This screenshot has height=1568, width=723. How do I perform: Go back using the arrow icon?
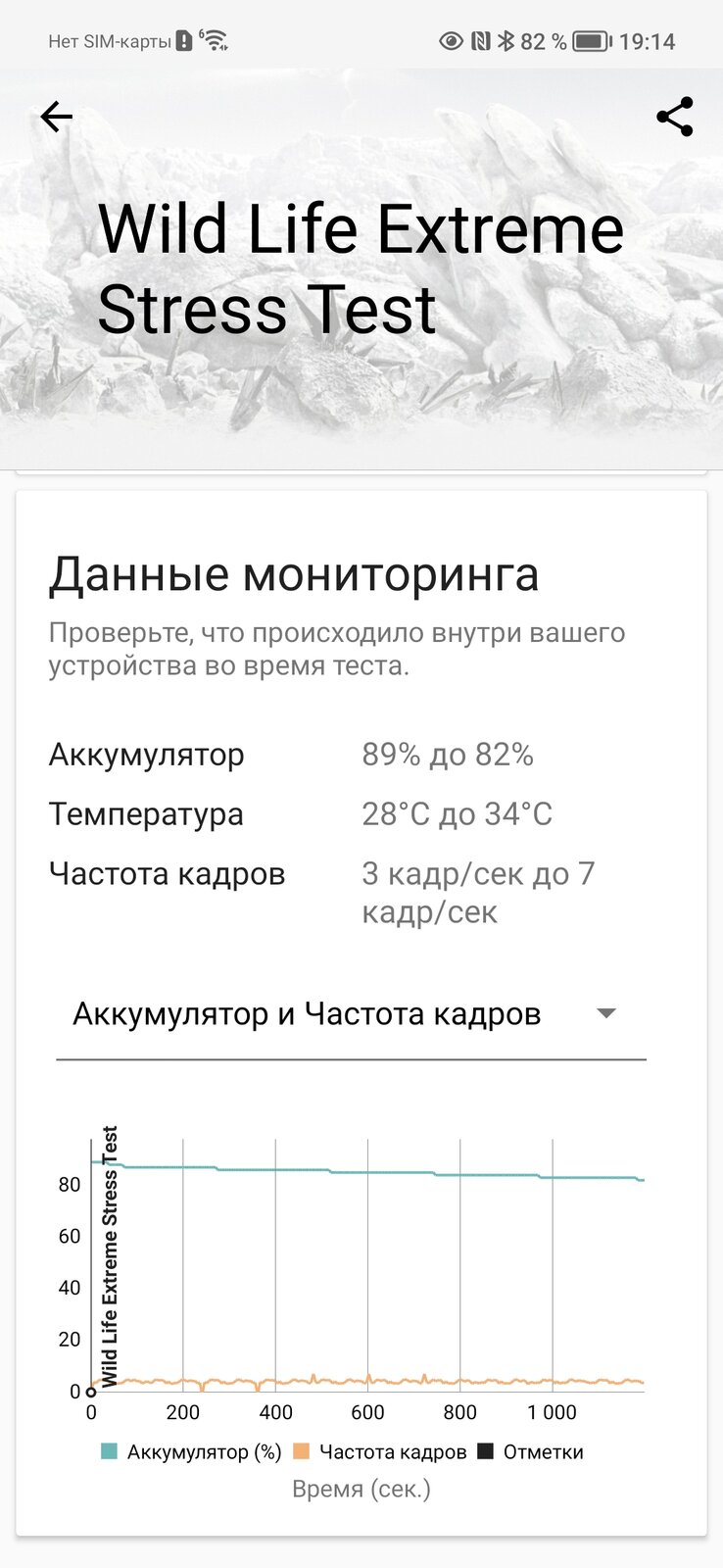(57, 118)
